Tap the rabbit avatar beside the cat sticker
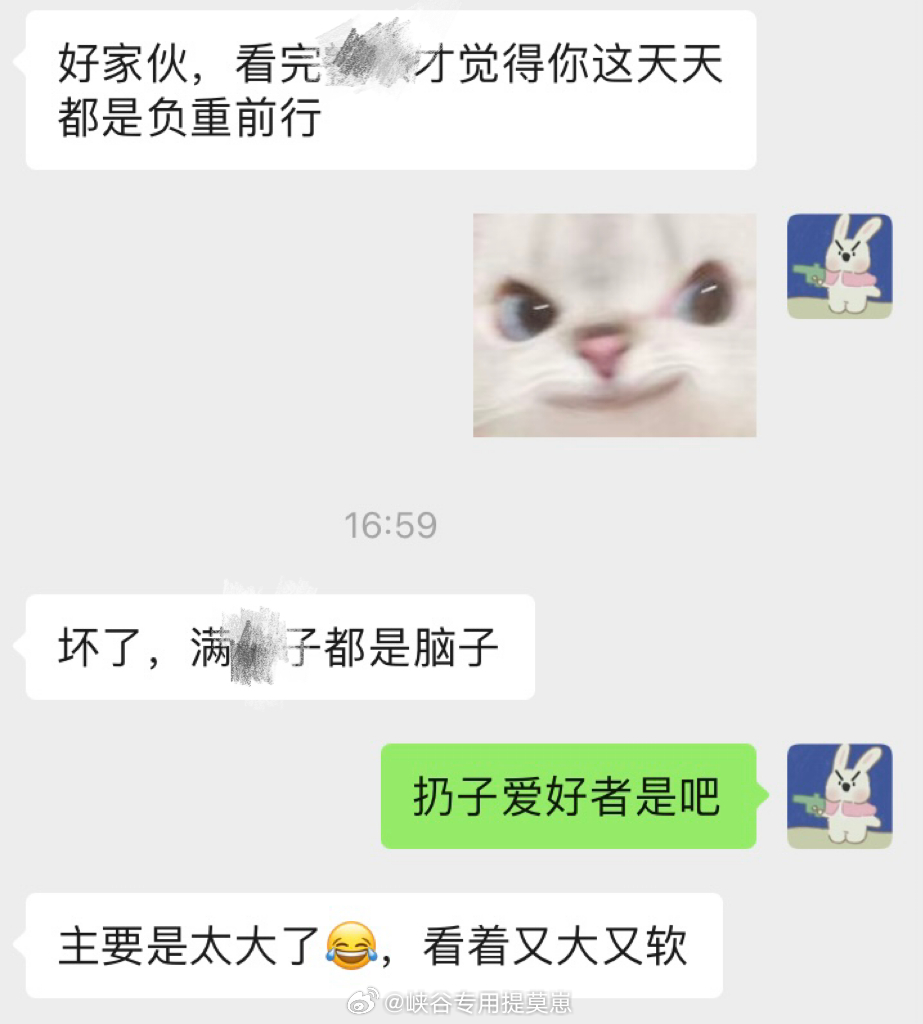923x1024 pixels. pyautogui.click(x=839, y=266)
